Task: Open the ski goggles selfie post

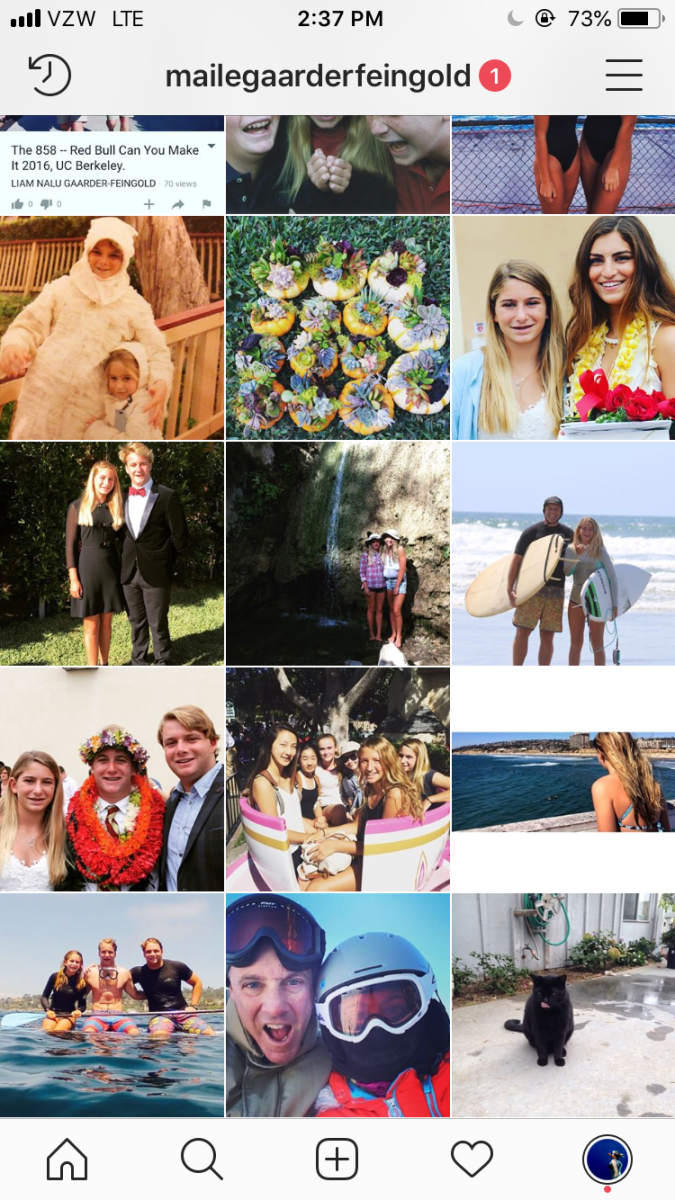Action: pos(337,1005)
